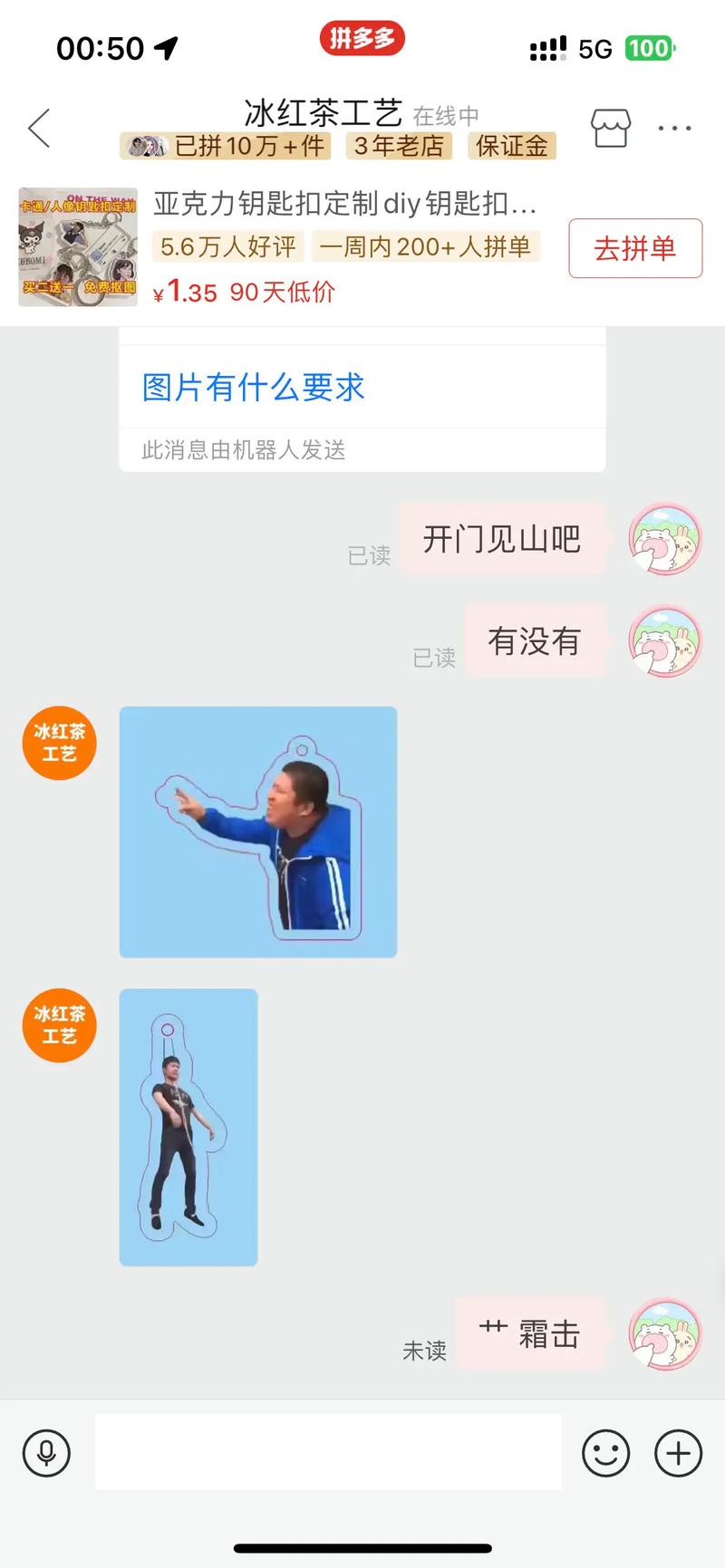This screenshot has width=725, height=1568.
Task: Open more attachment options plus icon
Action: pyautogui.click(x=678, y=1453)
